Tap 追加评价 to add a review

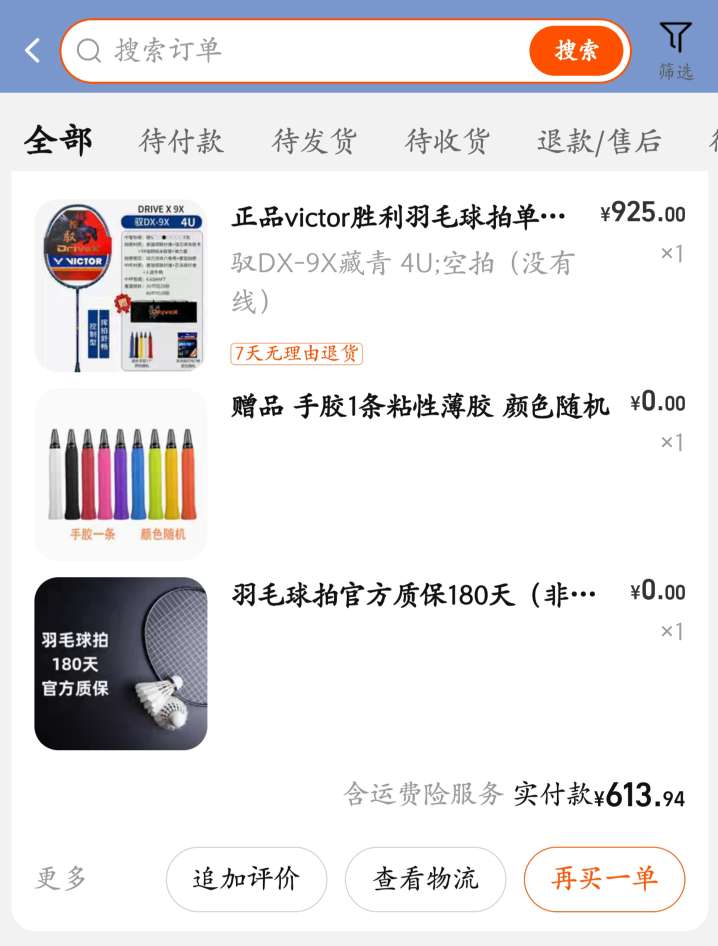(x=246, y=879)
